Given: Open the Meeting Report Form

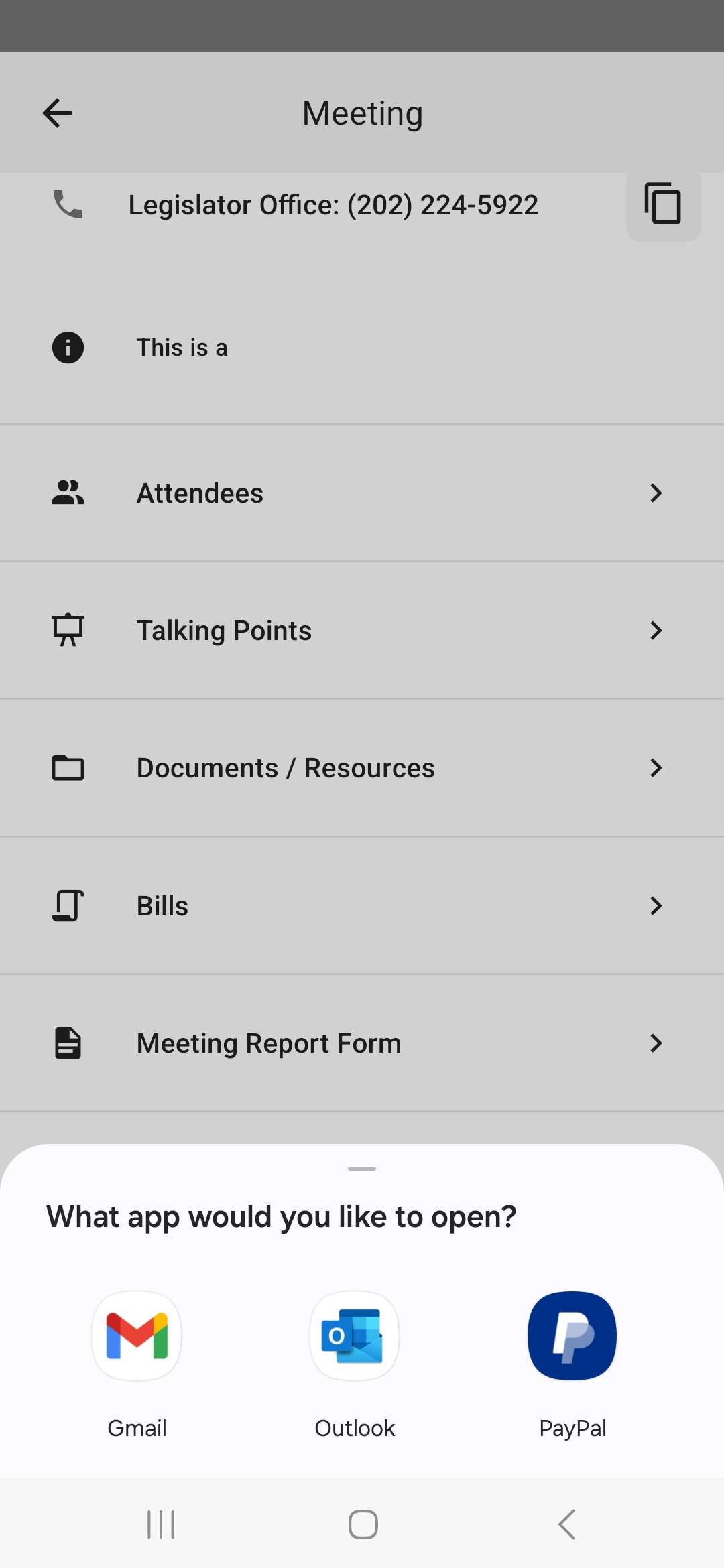Looking at the screenshot, I should (x=362, y=1043).
